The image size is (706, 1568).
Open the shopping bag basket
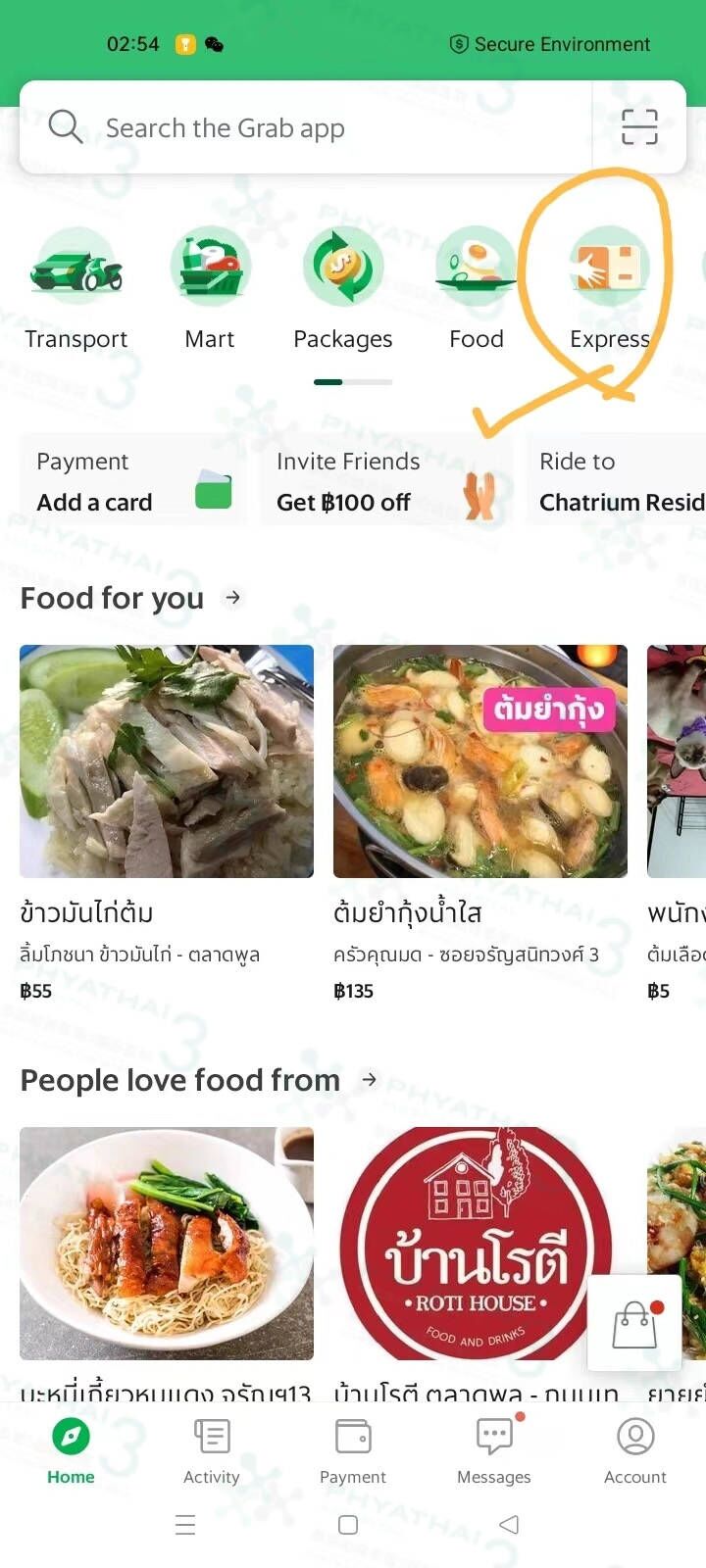pos(634,1324)
